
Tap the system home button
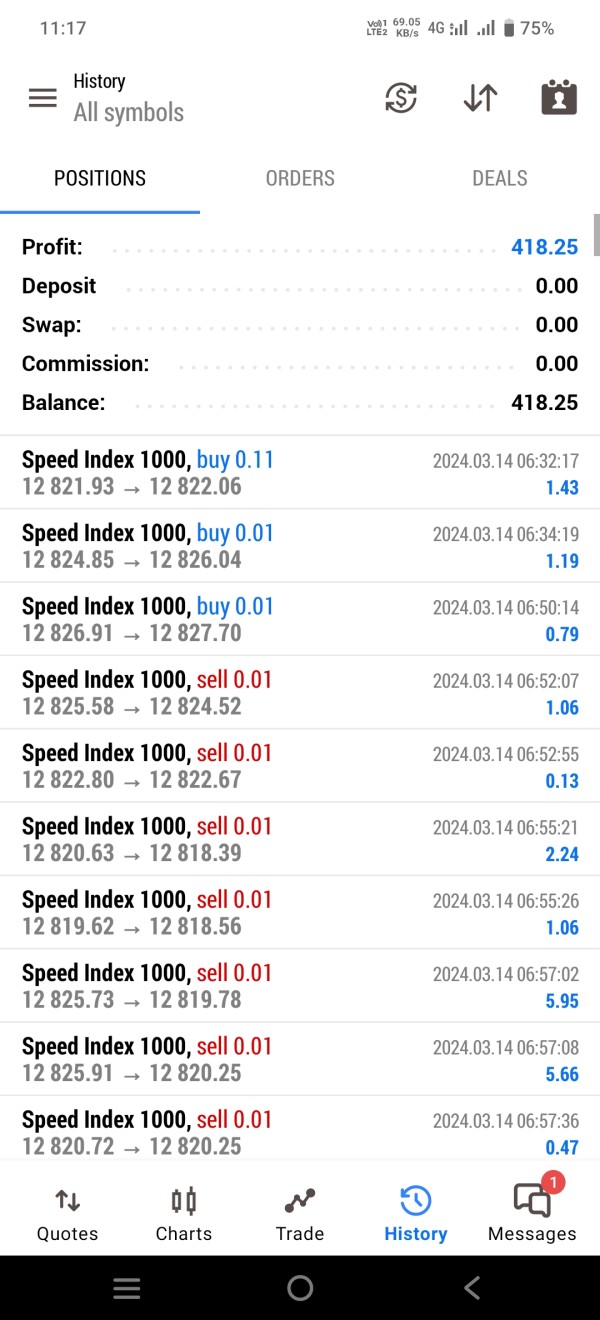tap(300, 1288)
